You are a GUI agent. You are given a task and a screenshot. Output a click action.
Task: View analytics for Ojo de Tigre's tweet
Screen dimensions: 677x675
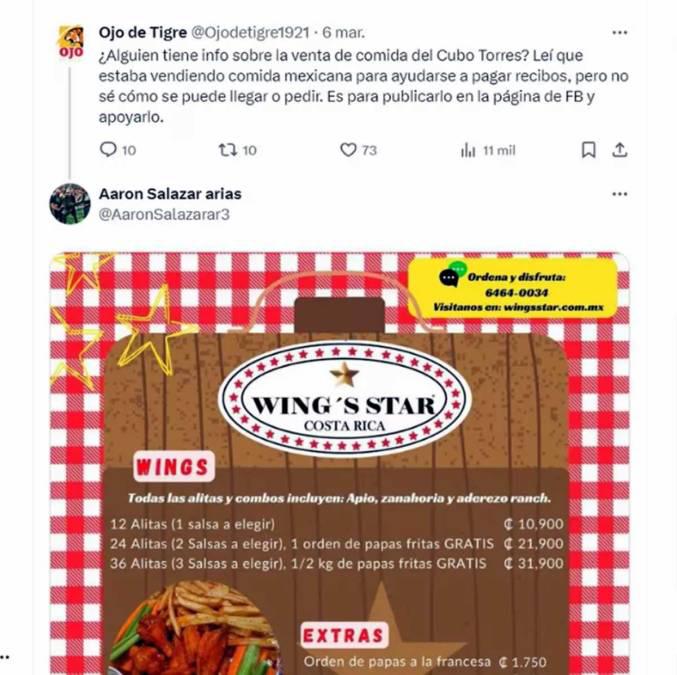pyautogui.click(x=468, y=150)
